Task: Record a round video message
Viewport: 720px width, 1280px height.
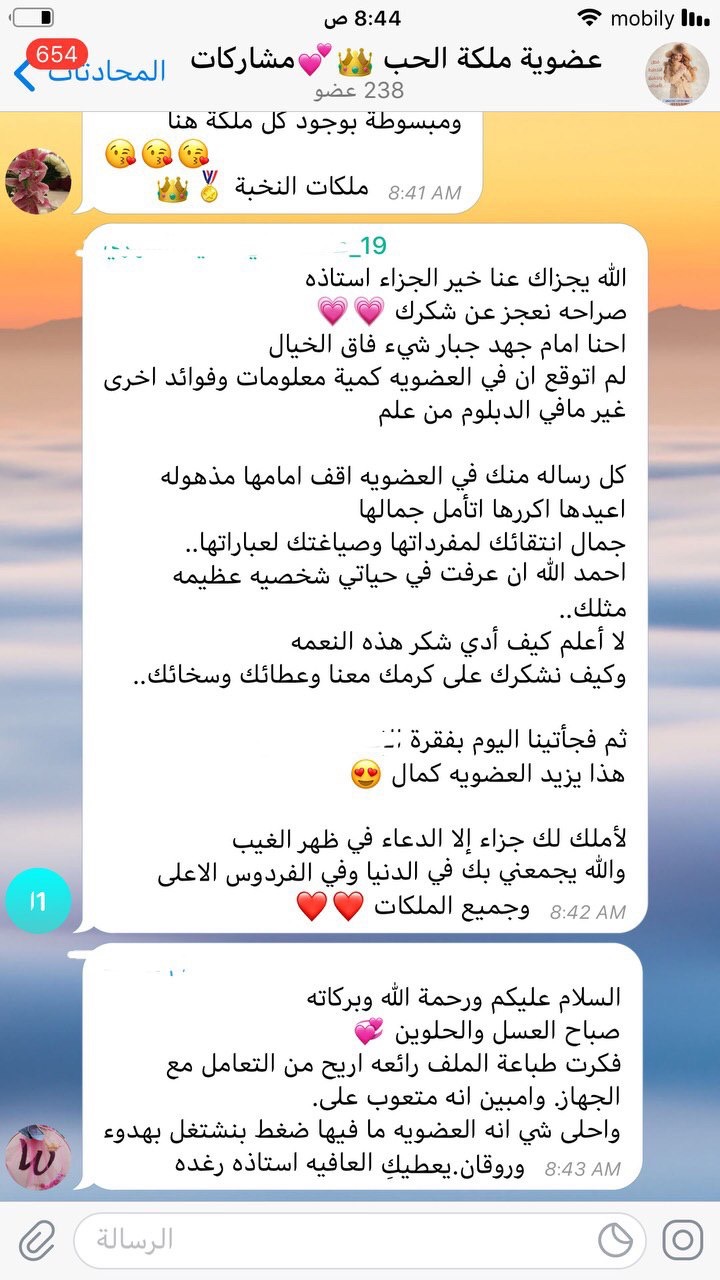Action: [683, 1240]
